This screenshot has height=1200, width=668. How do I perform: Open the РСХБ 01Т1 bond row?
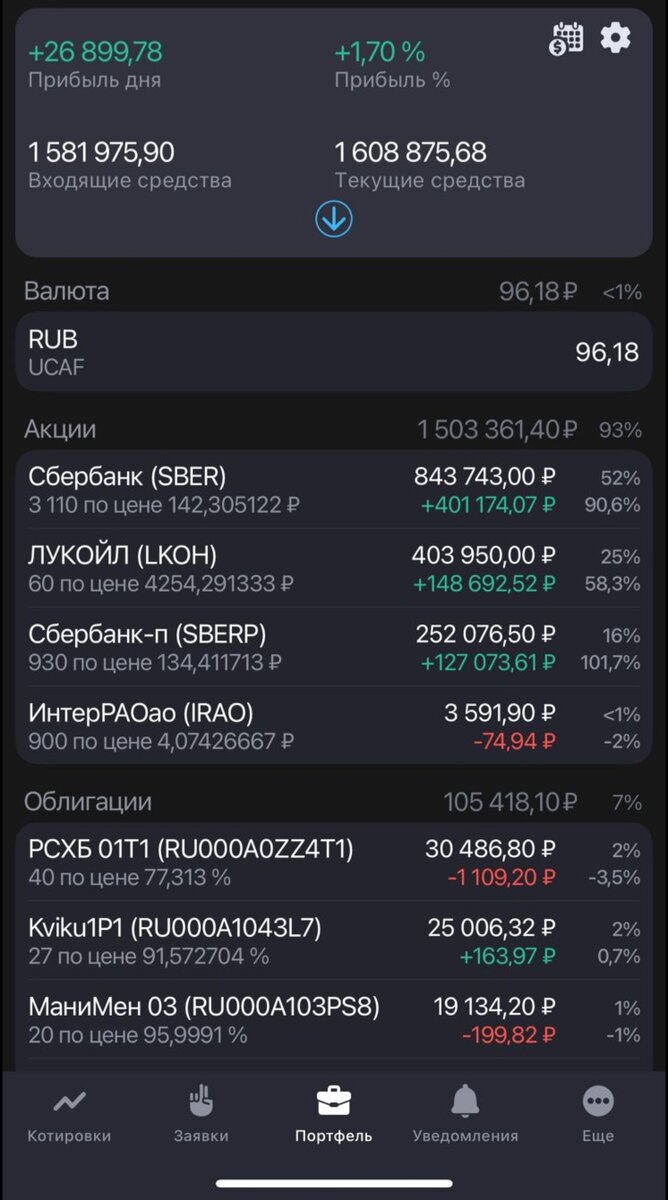point(334,862)
